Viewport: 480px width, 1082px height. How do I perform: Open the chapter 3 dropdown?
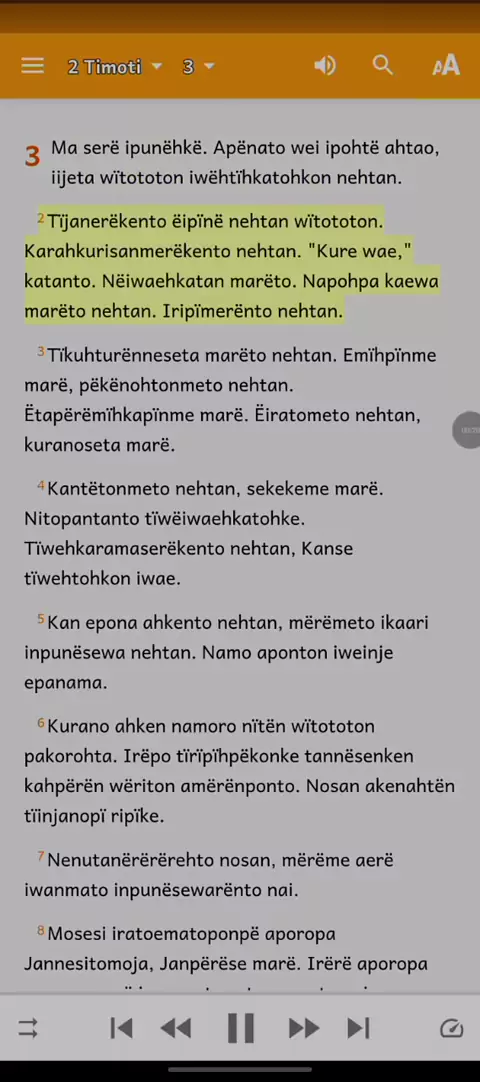click(199, 66)
